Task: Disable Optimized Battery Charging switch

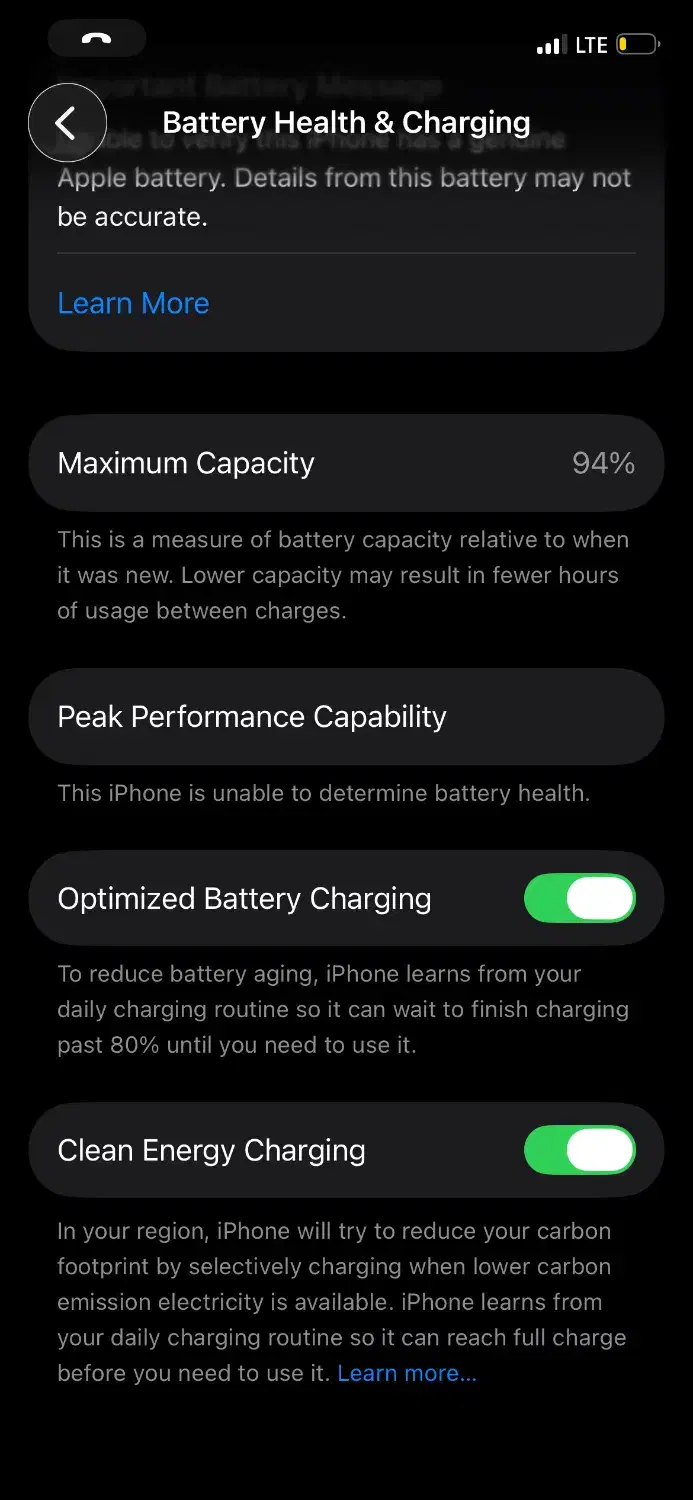Action: 580,898
